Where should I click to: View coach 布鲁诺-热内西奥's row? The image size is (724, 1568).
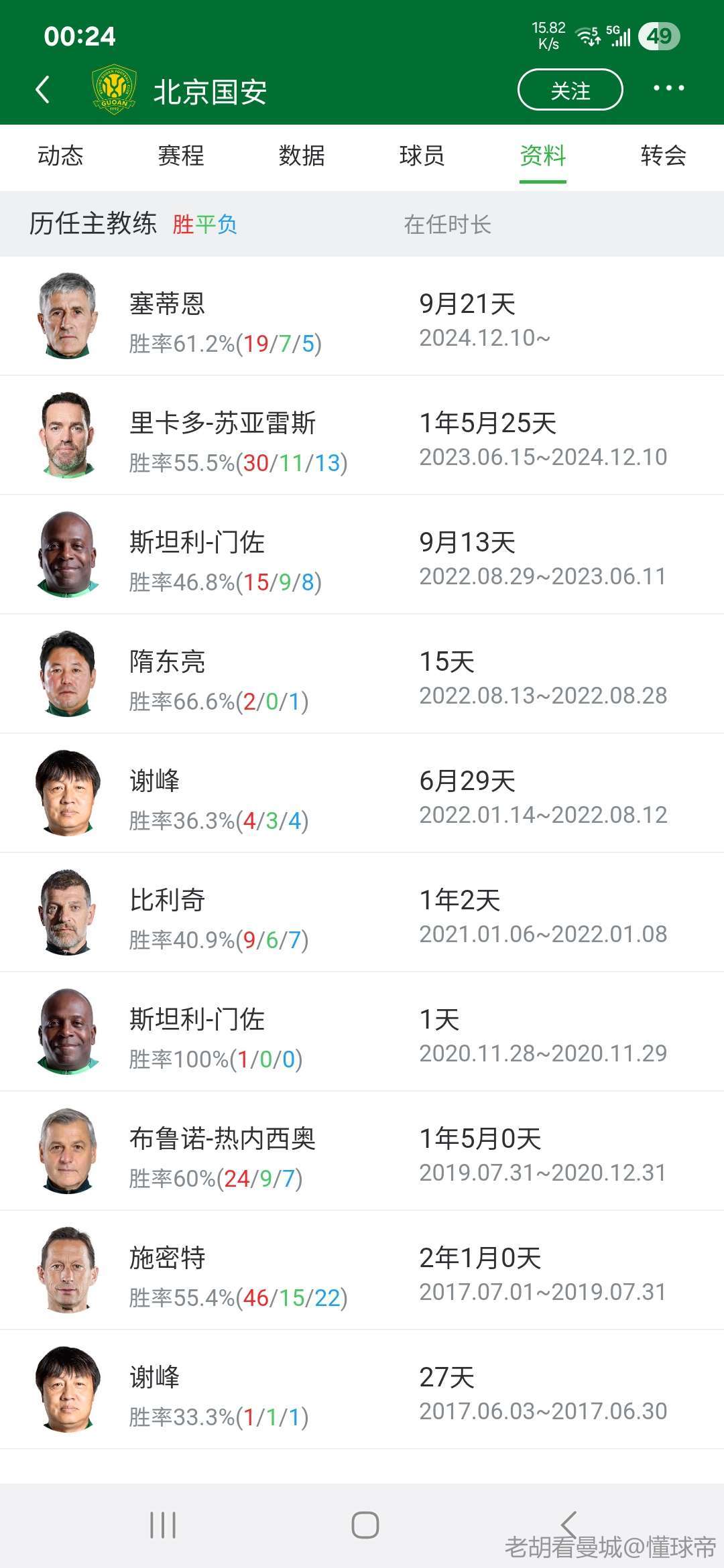tap(362, 1151)
